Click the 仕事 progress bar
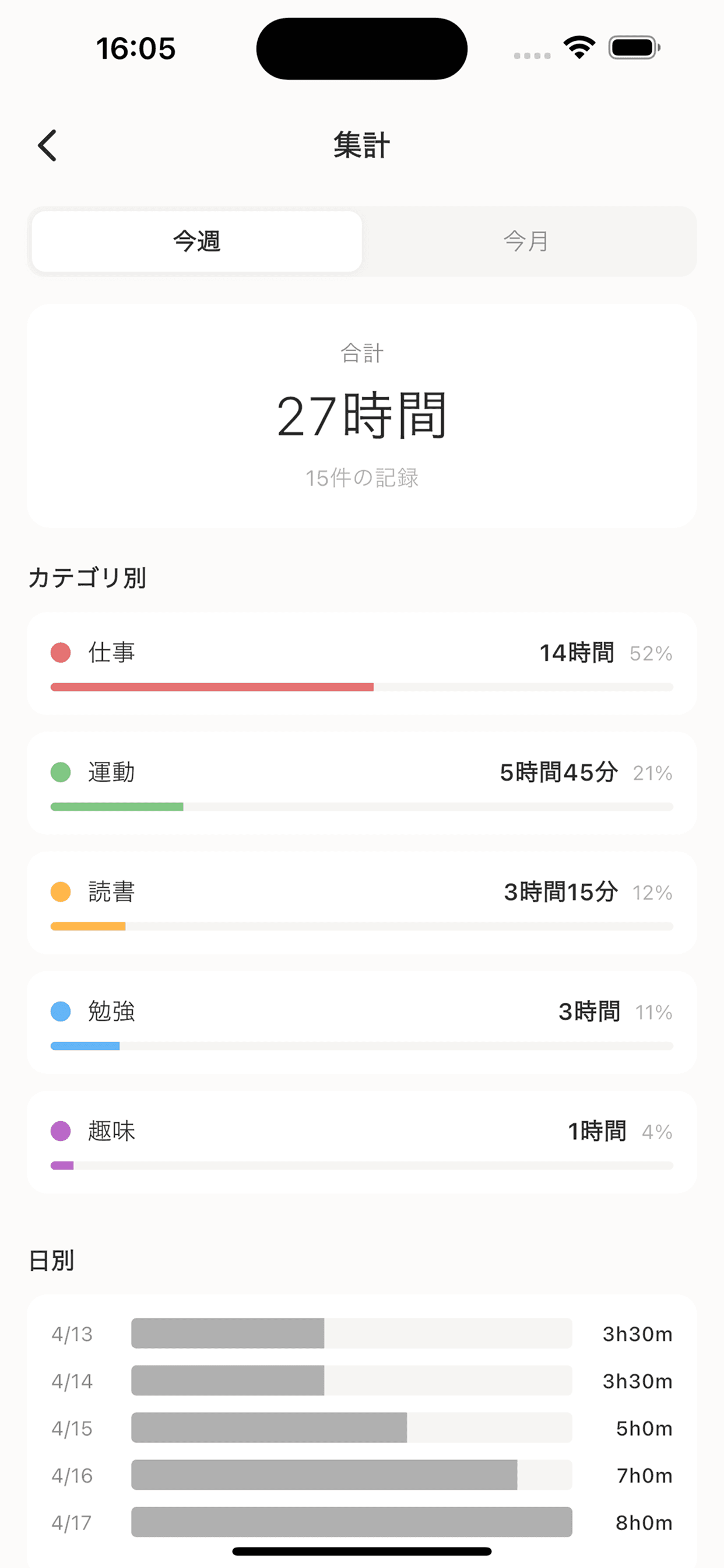Image resolution: width=724 pixels, height=1568 pixels. (x=363, y=687)
